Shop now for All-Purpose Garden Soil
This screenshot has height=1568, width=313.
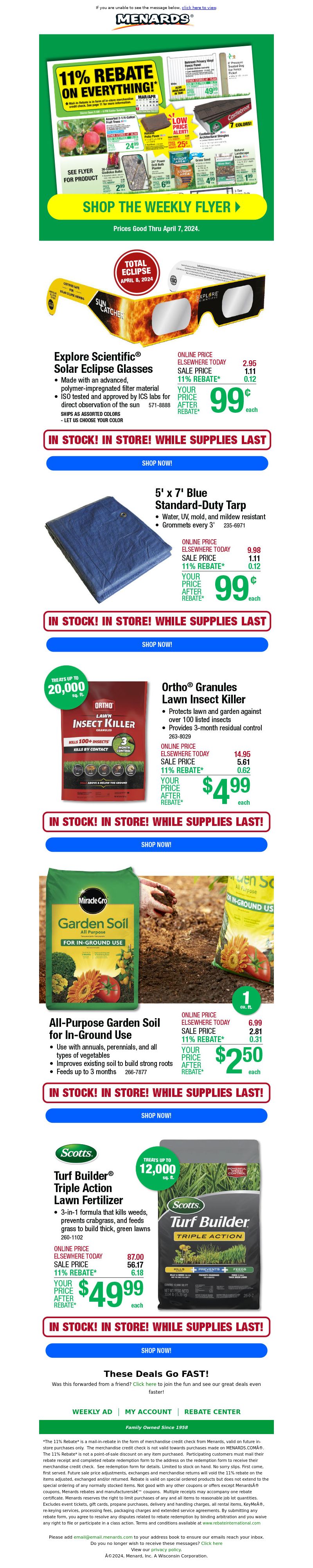coord(156,1116)
